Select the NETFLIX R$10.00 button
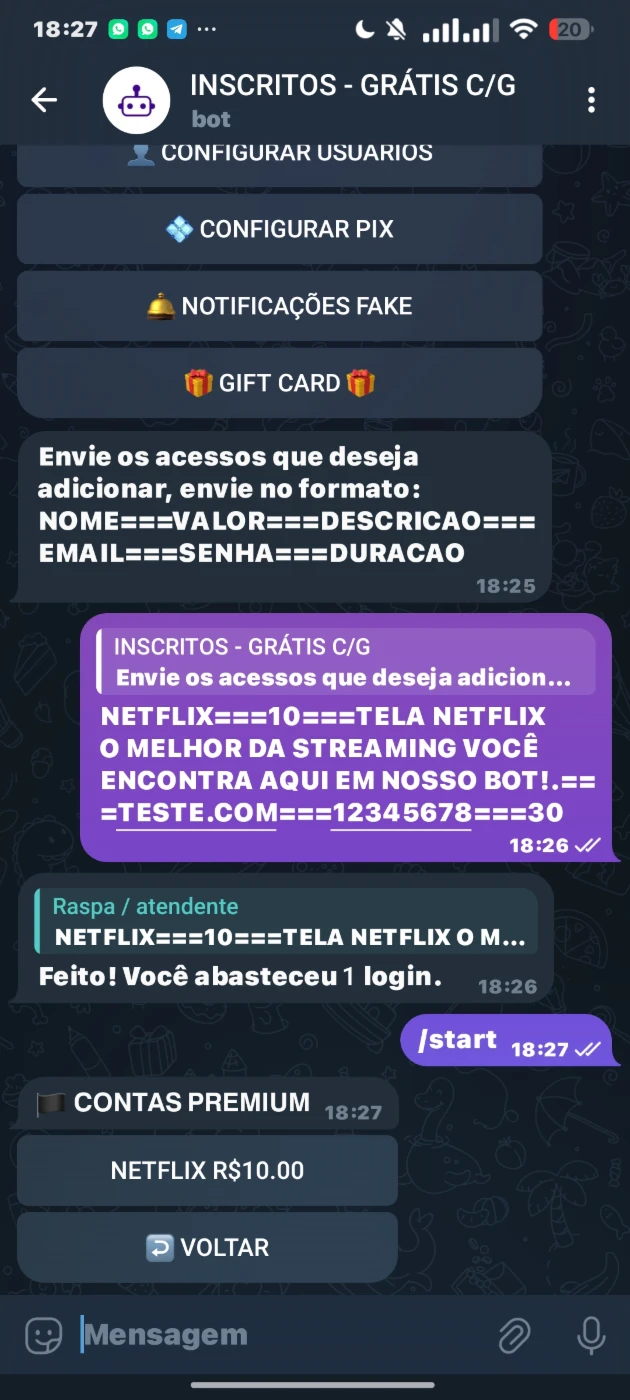Viewport: 630px width, 1400px height. coord(207,1170)
